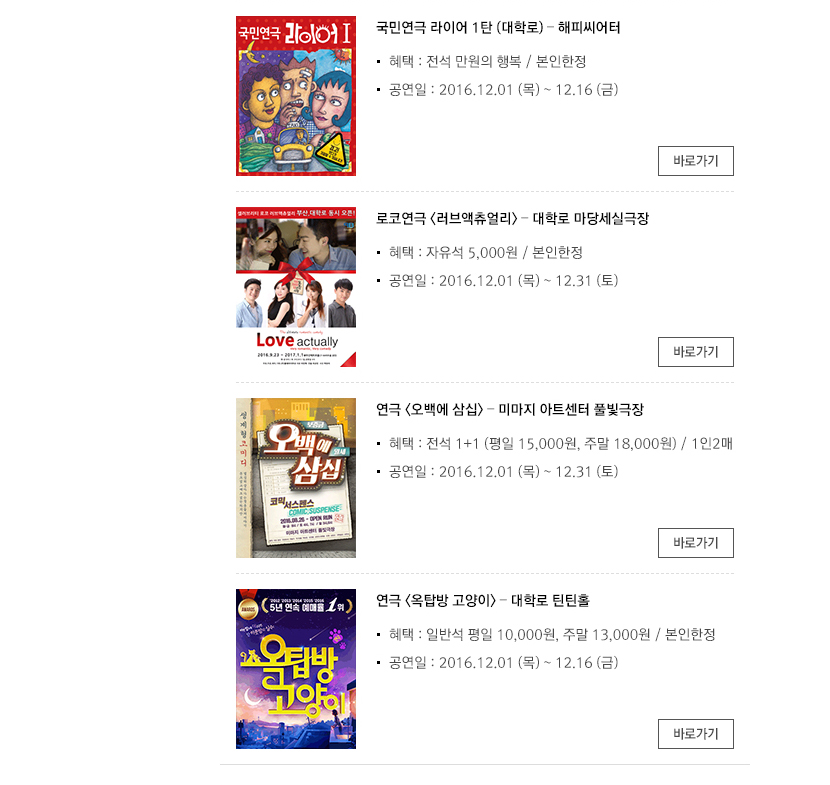Select 바로가기 for 연극 오백에 삼십

[695, 543]
